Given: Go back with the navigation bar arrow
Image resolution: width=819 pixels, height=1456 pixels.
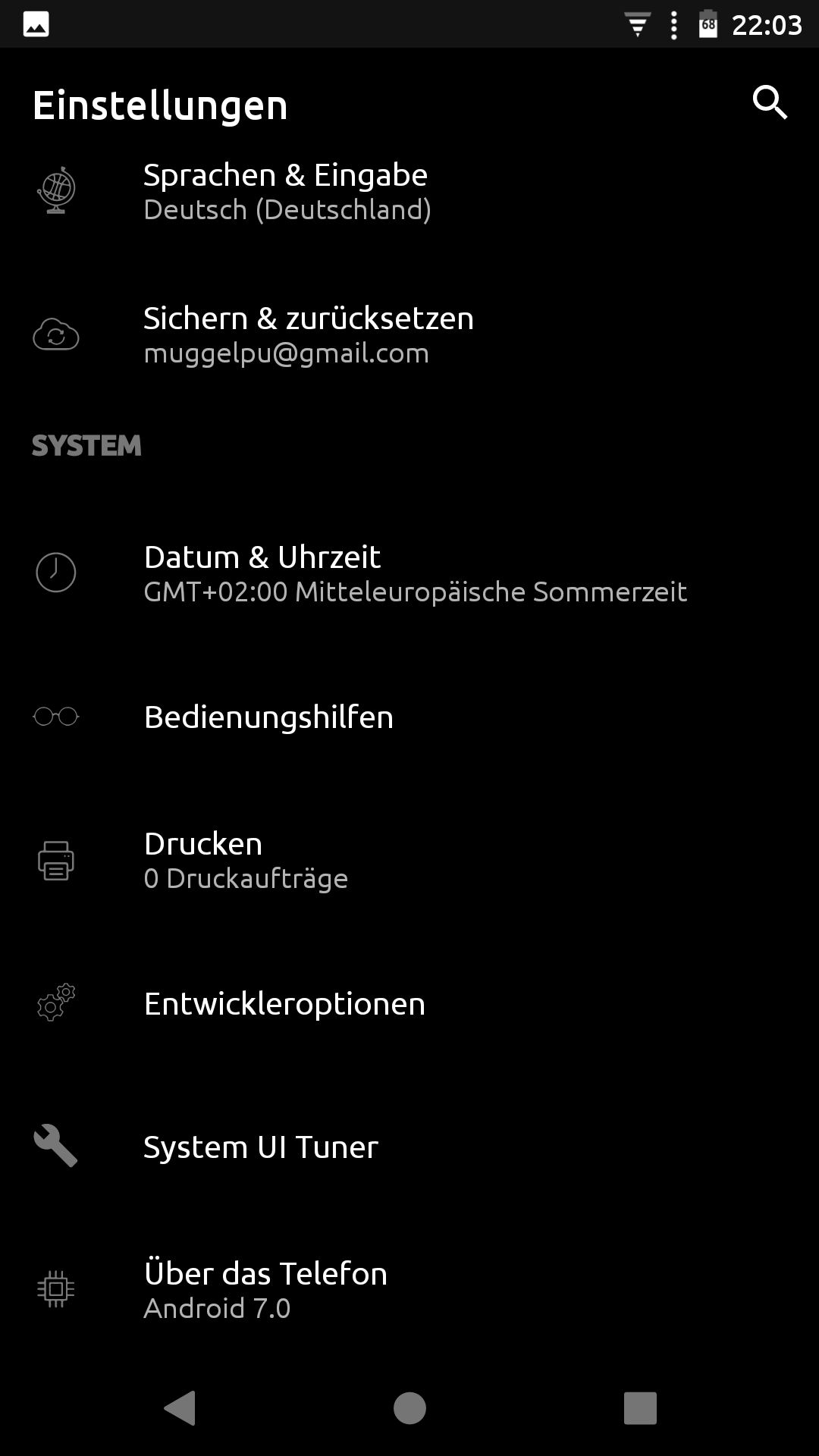Looking at the screenshot, I should pos(180,1408).
